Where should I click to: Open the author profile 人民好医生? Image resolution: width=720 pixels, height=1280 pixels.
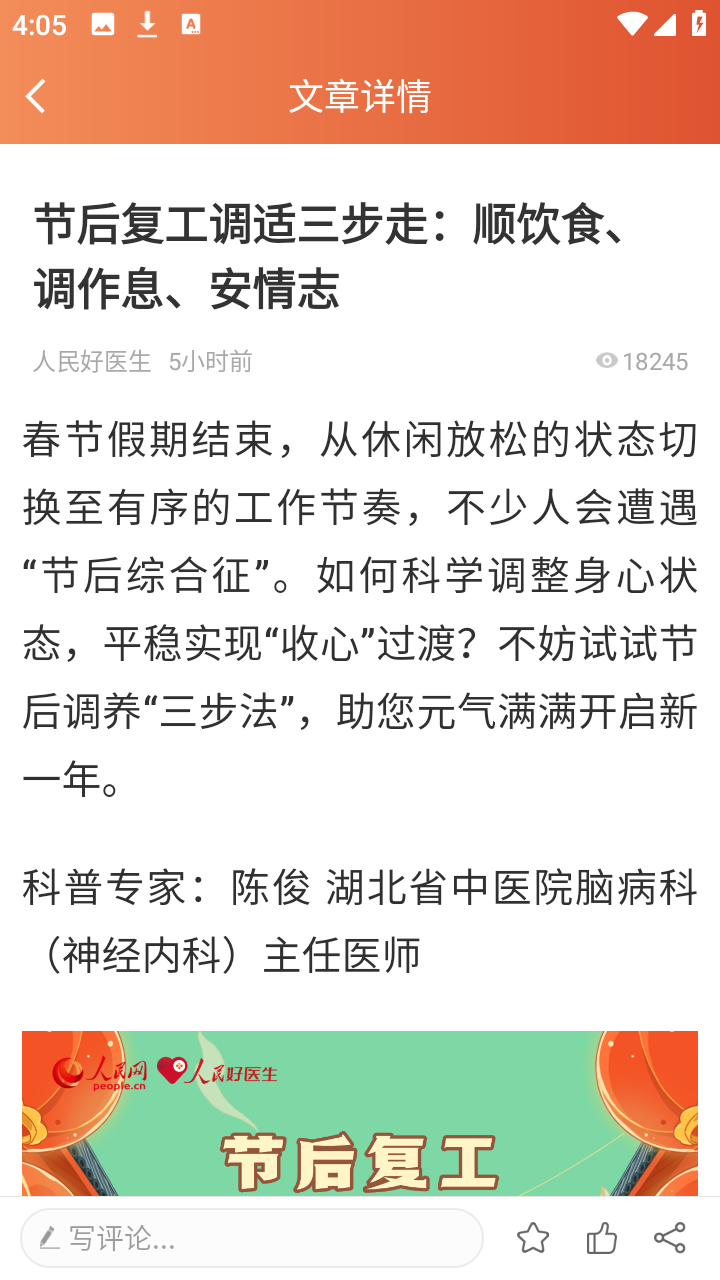click(91, 362)
